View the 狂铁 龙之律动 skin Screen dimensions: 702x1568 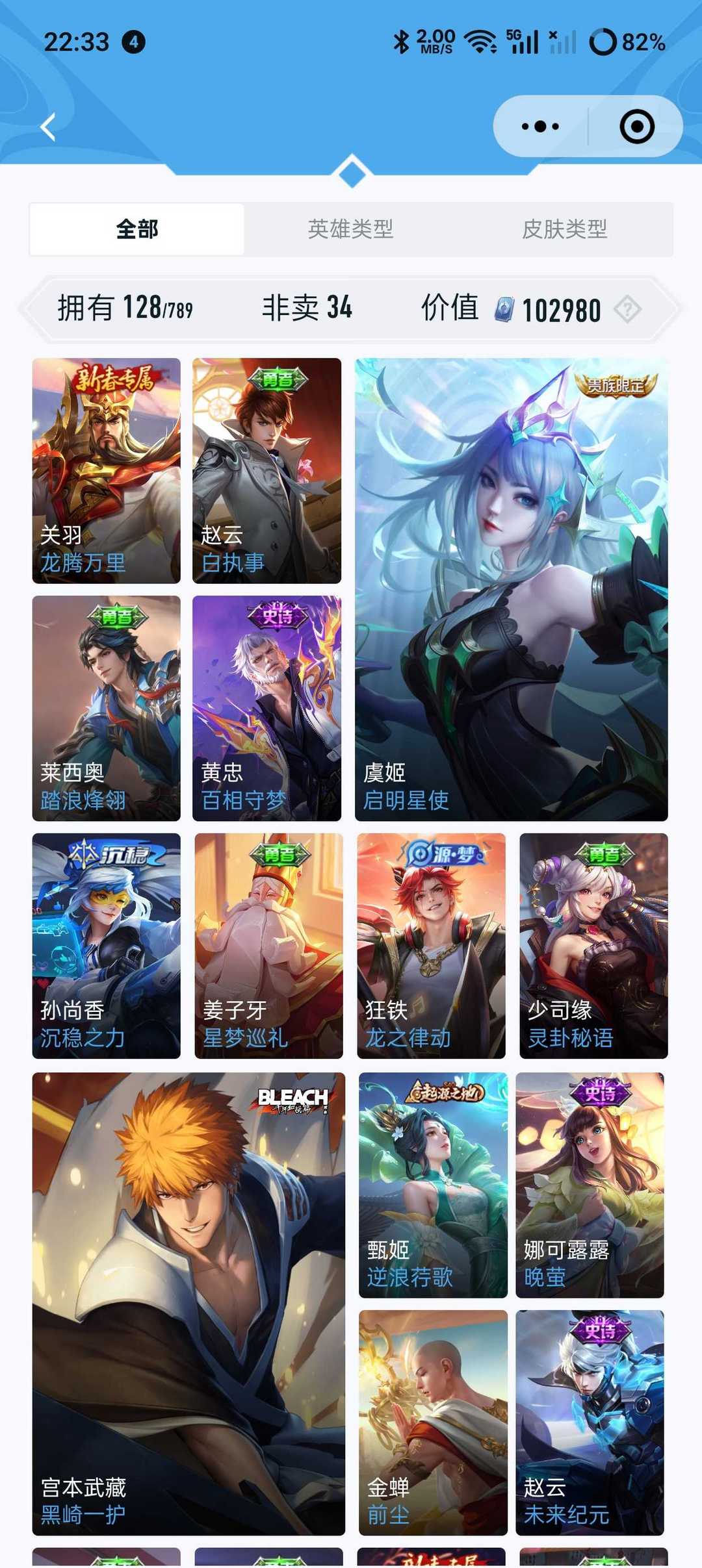pyautogui.click(x=432, y=946)
